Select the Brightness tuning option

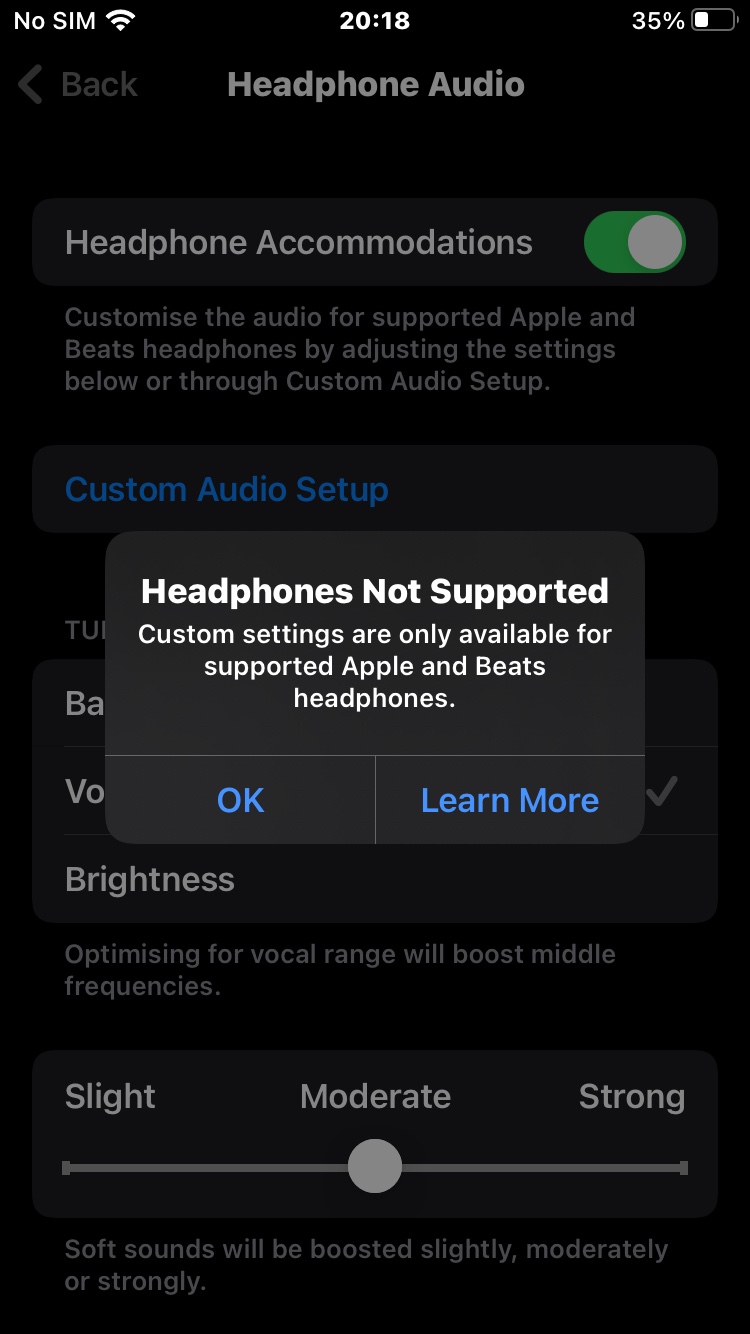click(150, 880)
